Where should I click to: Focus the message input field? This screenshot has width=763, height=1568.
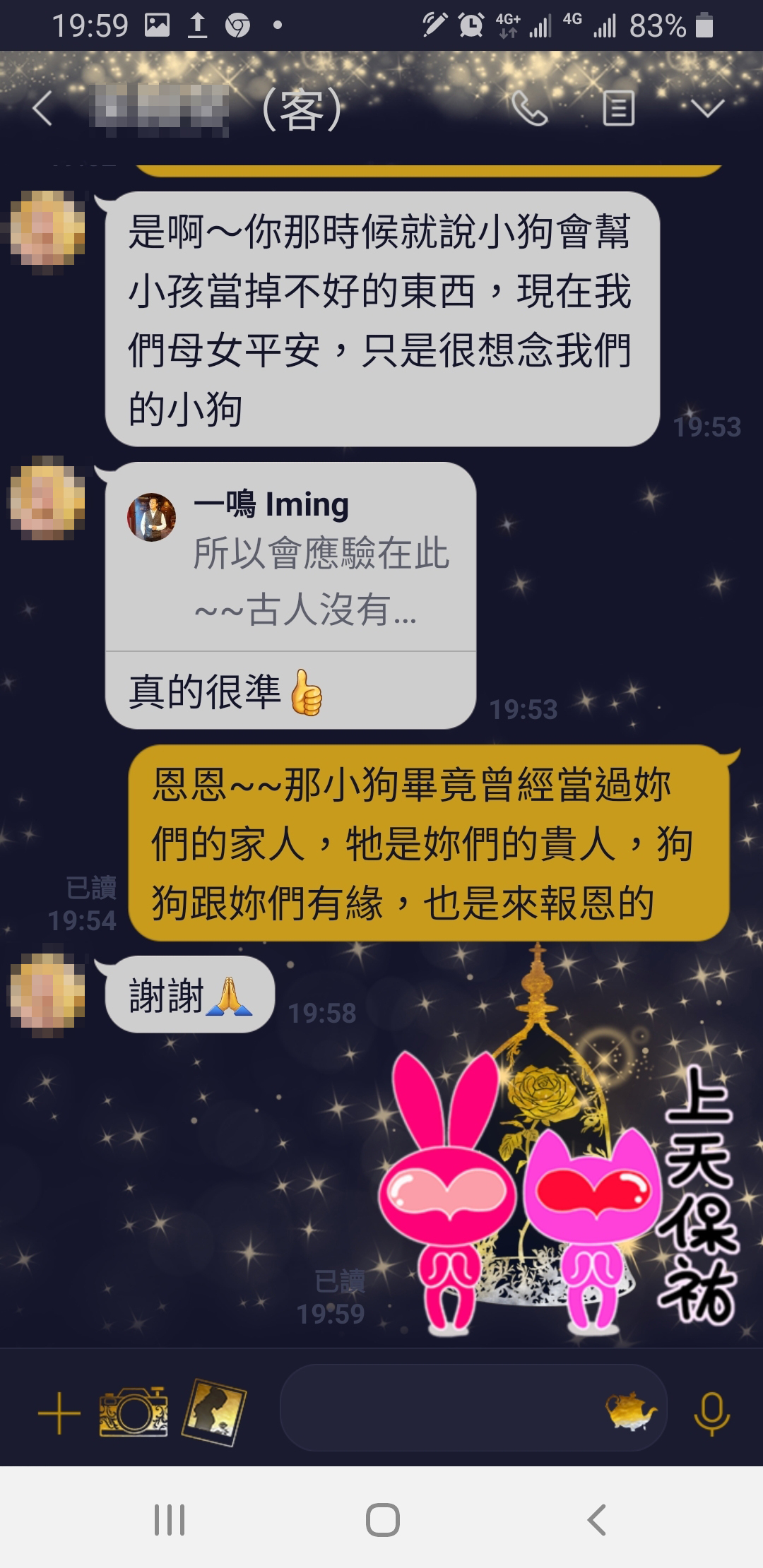pyautogui.click(x=438, y=1411)
